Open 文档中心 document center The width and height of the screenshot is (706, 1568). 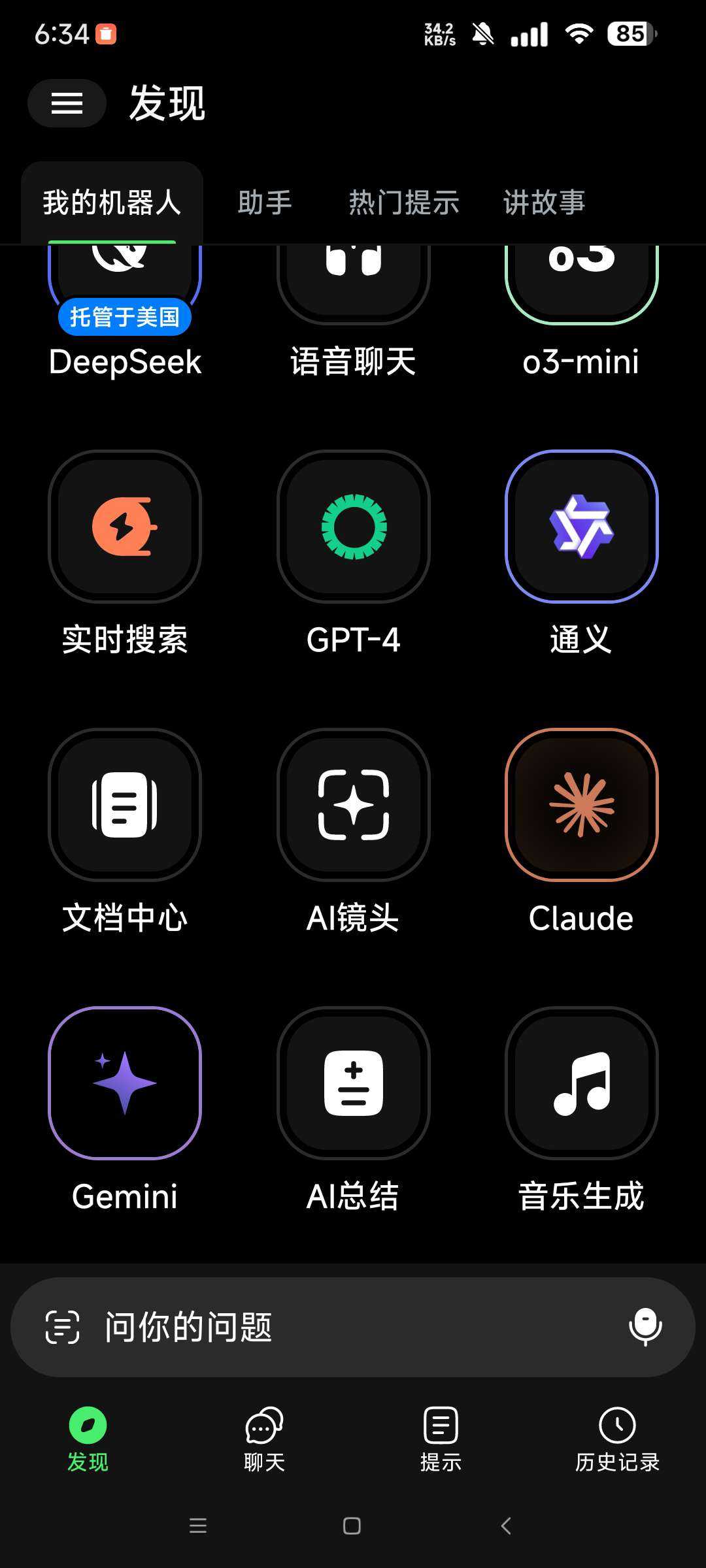pyautogui.click(x=124, y=805)
